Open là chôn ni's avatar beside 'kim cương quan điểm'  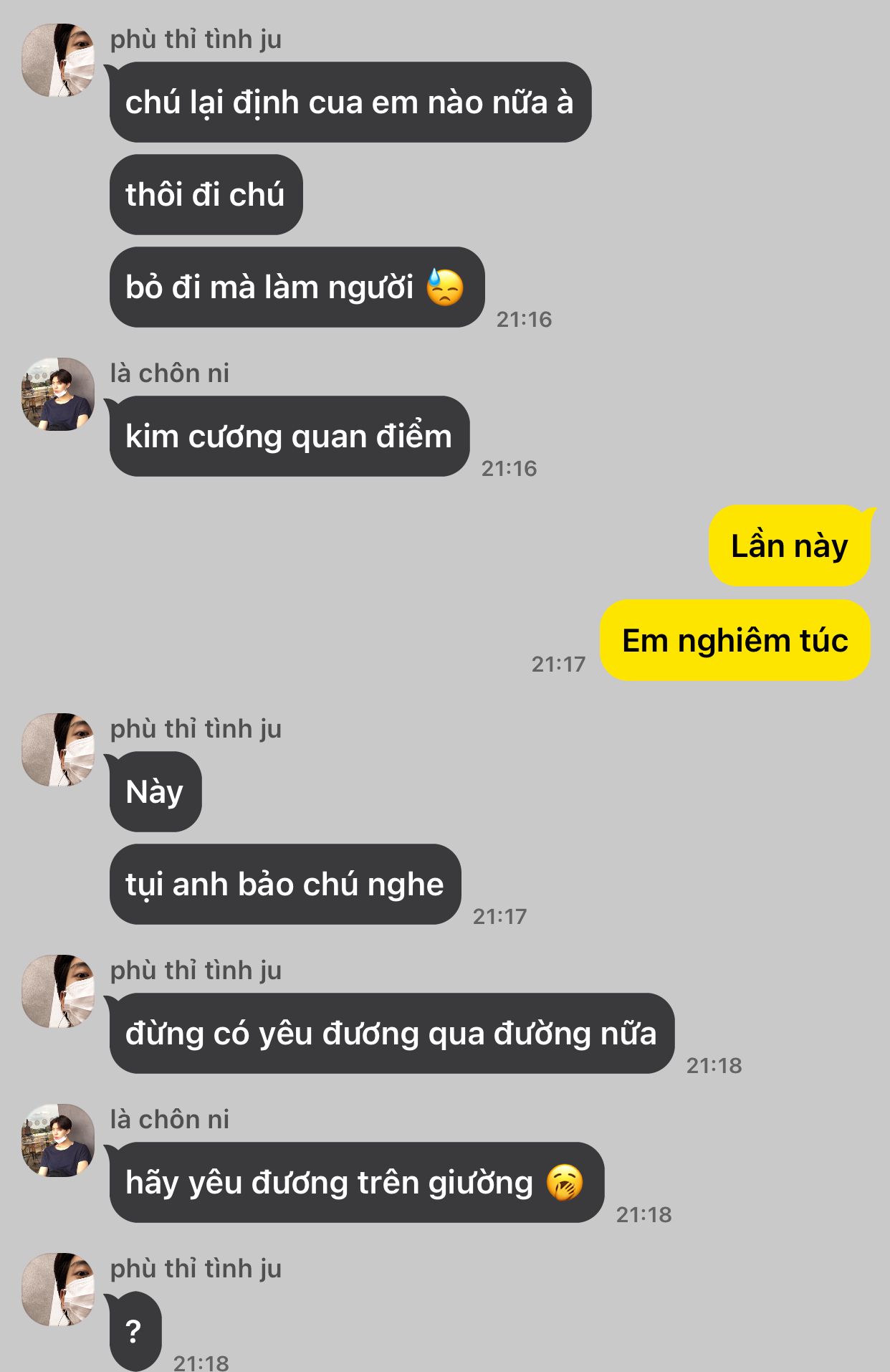tap(58, 394)
